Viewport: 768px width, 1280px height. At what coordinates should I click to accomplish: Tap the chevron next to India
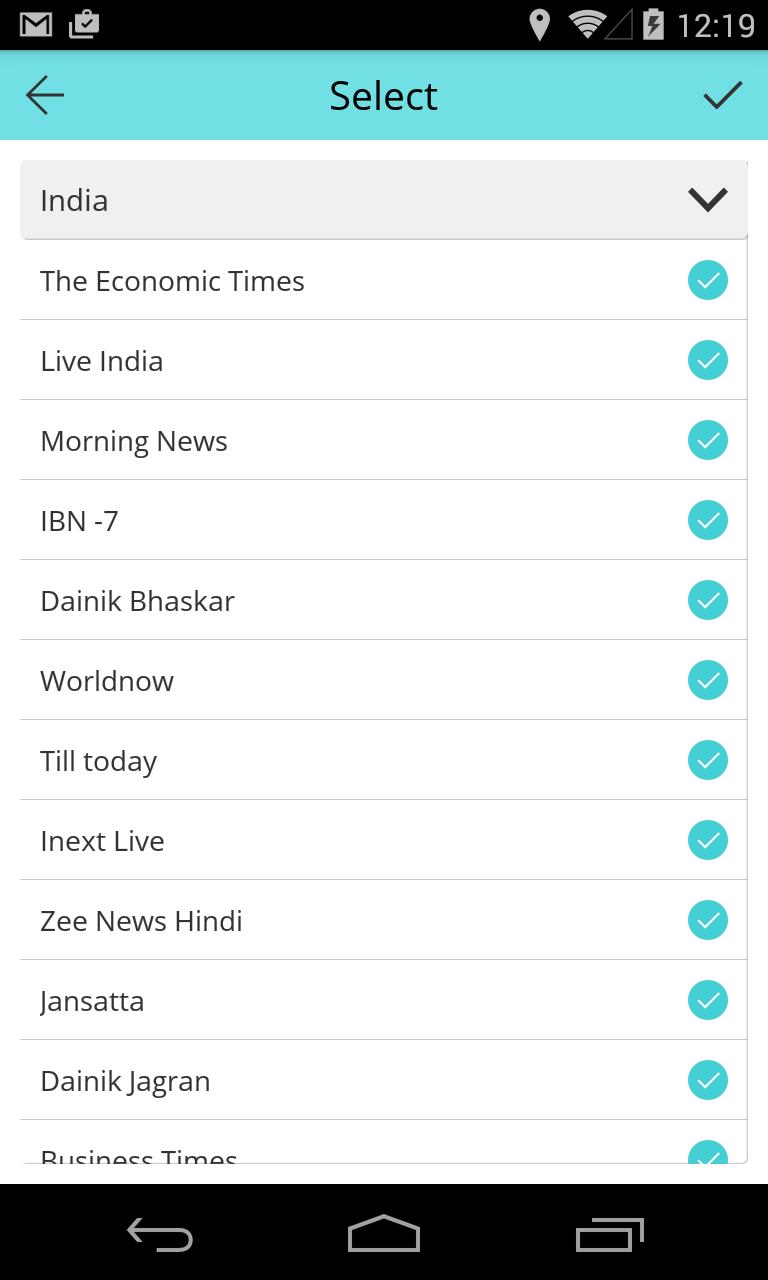click(707, 199)
